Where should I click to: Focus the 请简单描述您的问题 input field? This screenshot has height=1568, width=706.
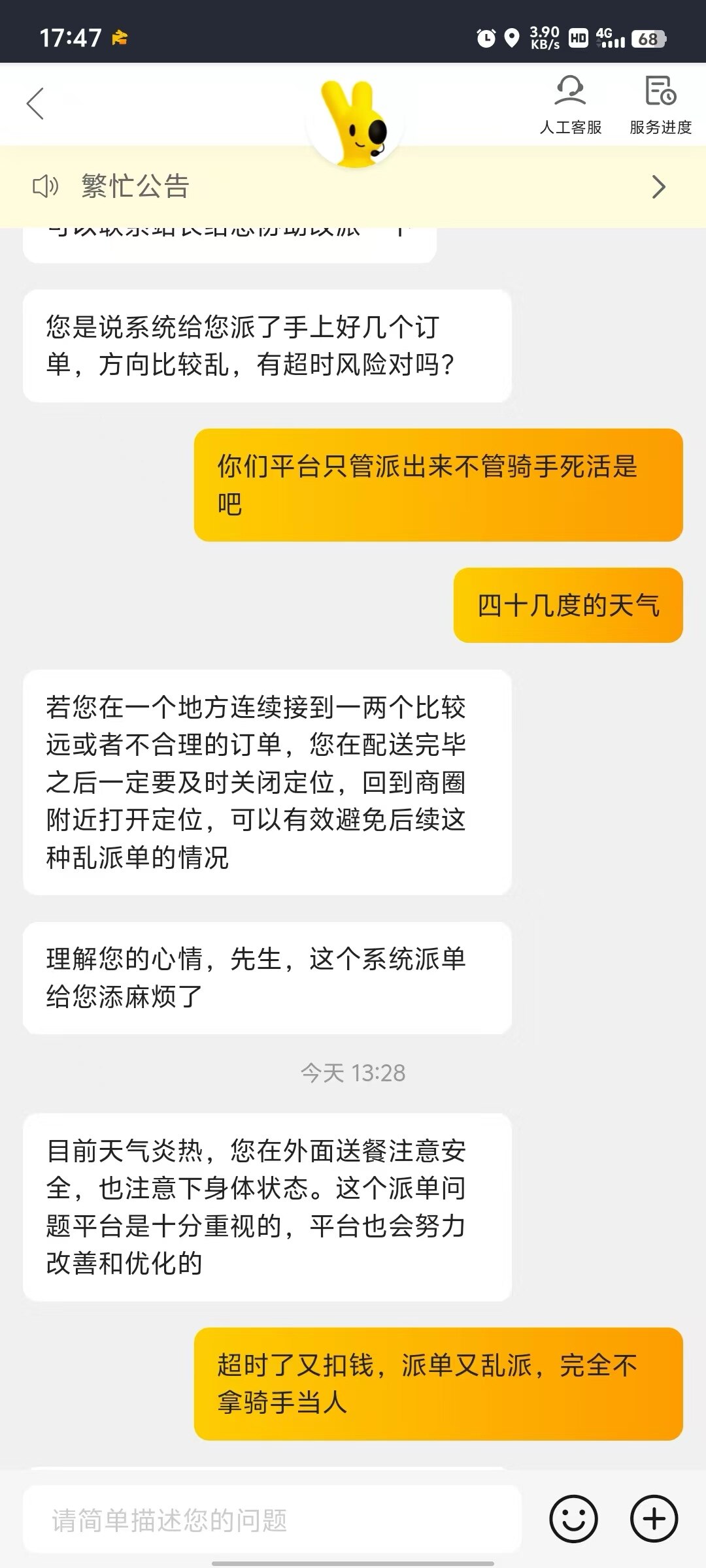271,1520
